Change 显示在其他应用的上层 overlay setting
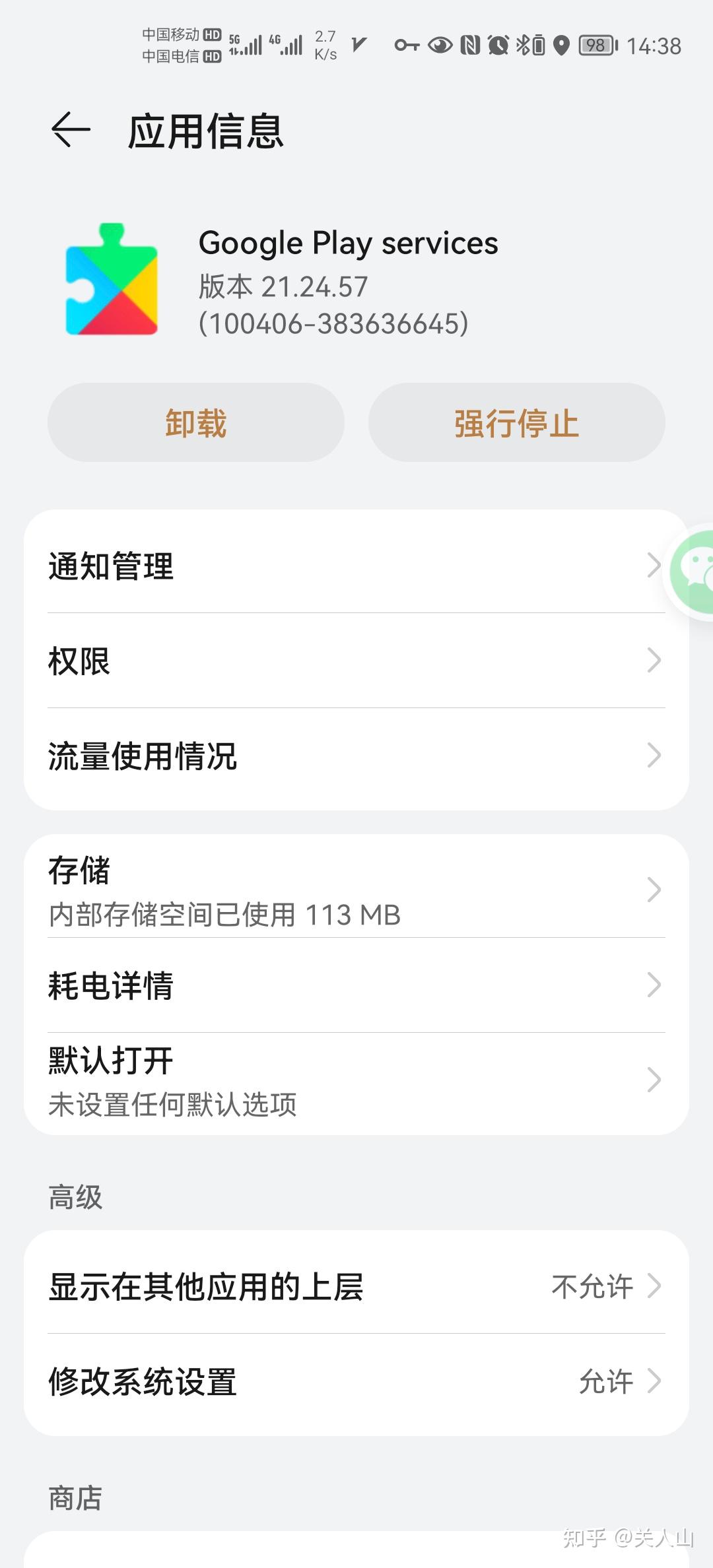This screenshot has height=1568, width=713. click(x=356, y=1286)
